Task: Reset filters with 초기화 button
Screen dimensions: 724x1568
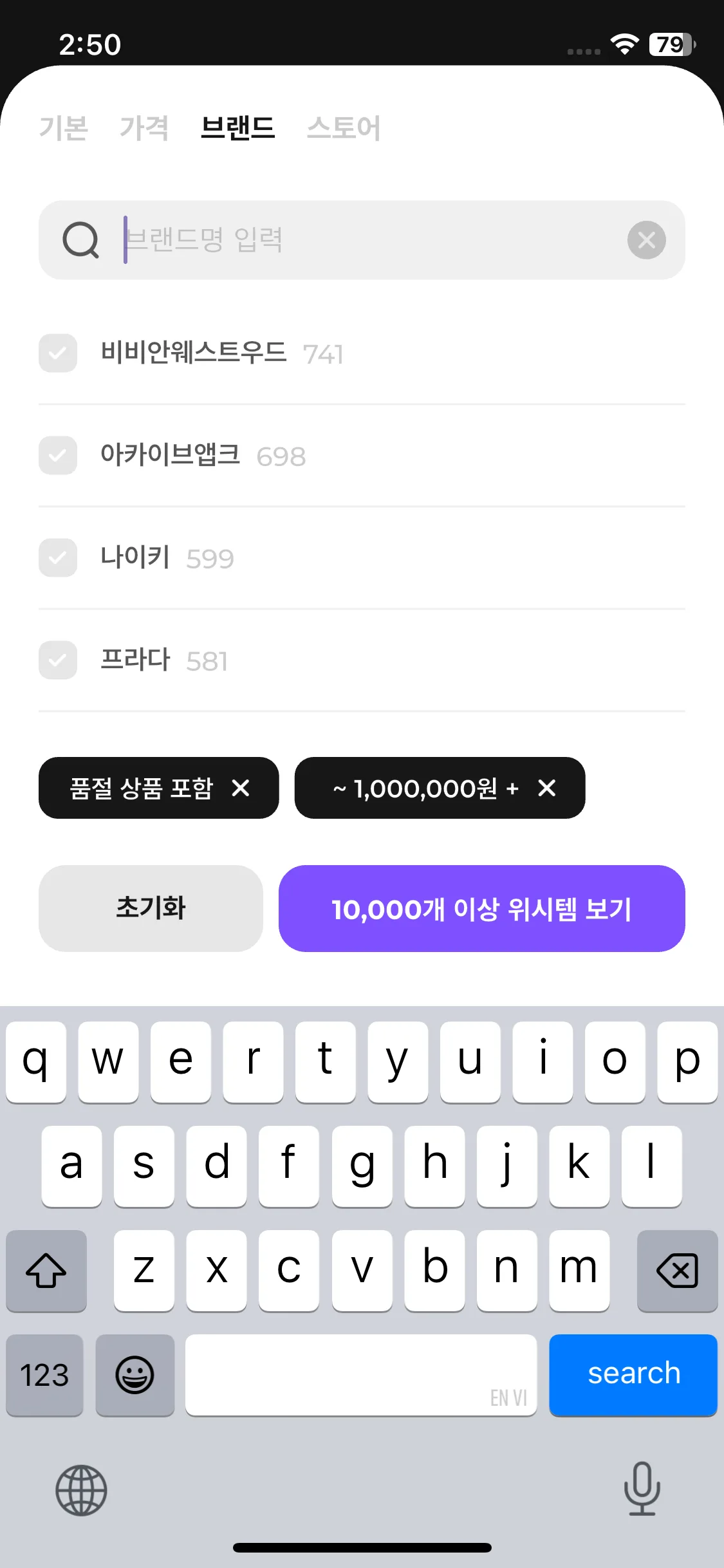Action: click(151, 908)
